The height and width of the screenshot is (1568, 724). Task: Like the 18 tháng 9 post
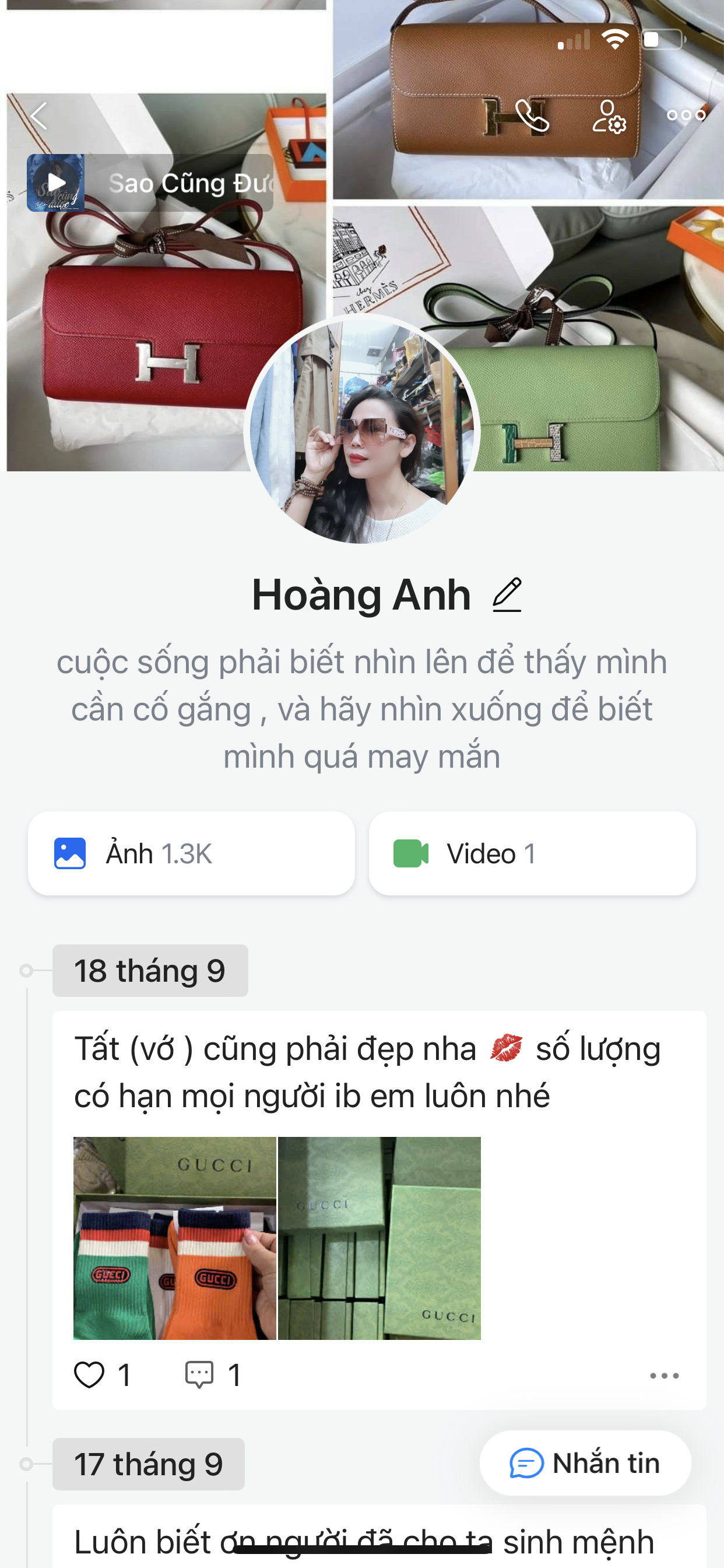pos(89,1375)
